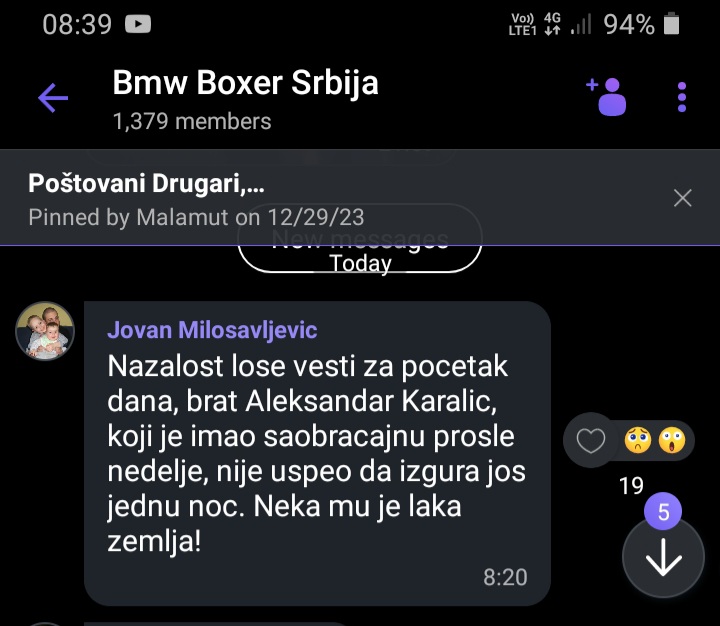Go back from the Bmw Boxer Srbija chat

(53, 98)
